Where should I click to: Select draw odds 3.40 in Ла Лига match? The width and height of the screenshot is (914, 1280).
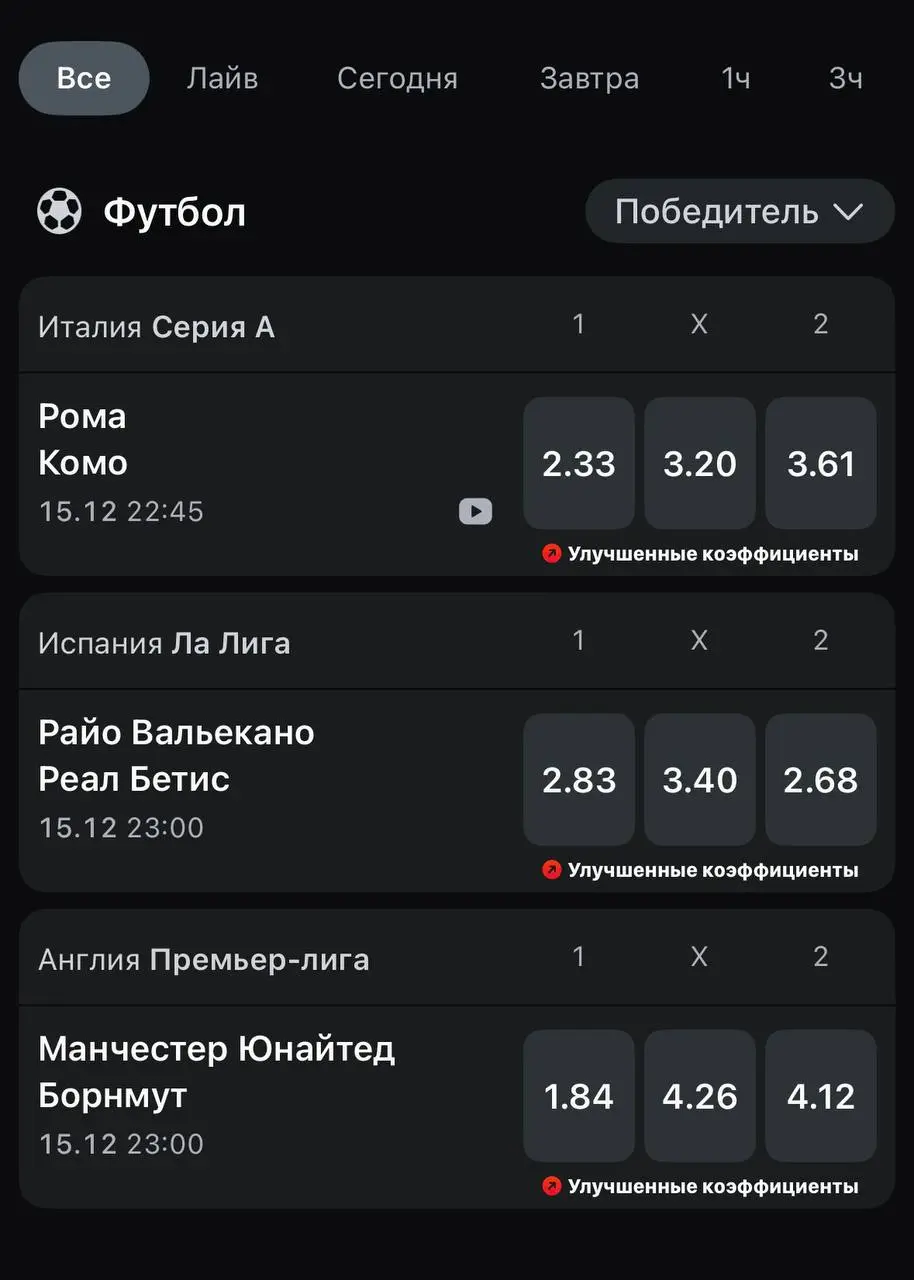pyautogui.click(x=700, y=780)
